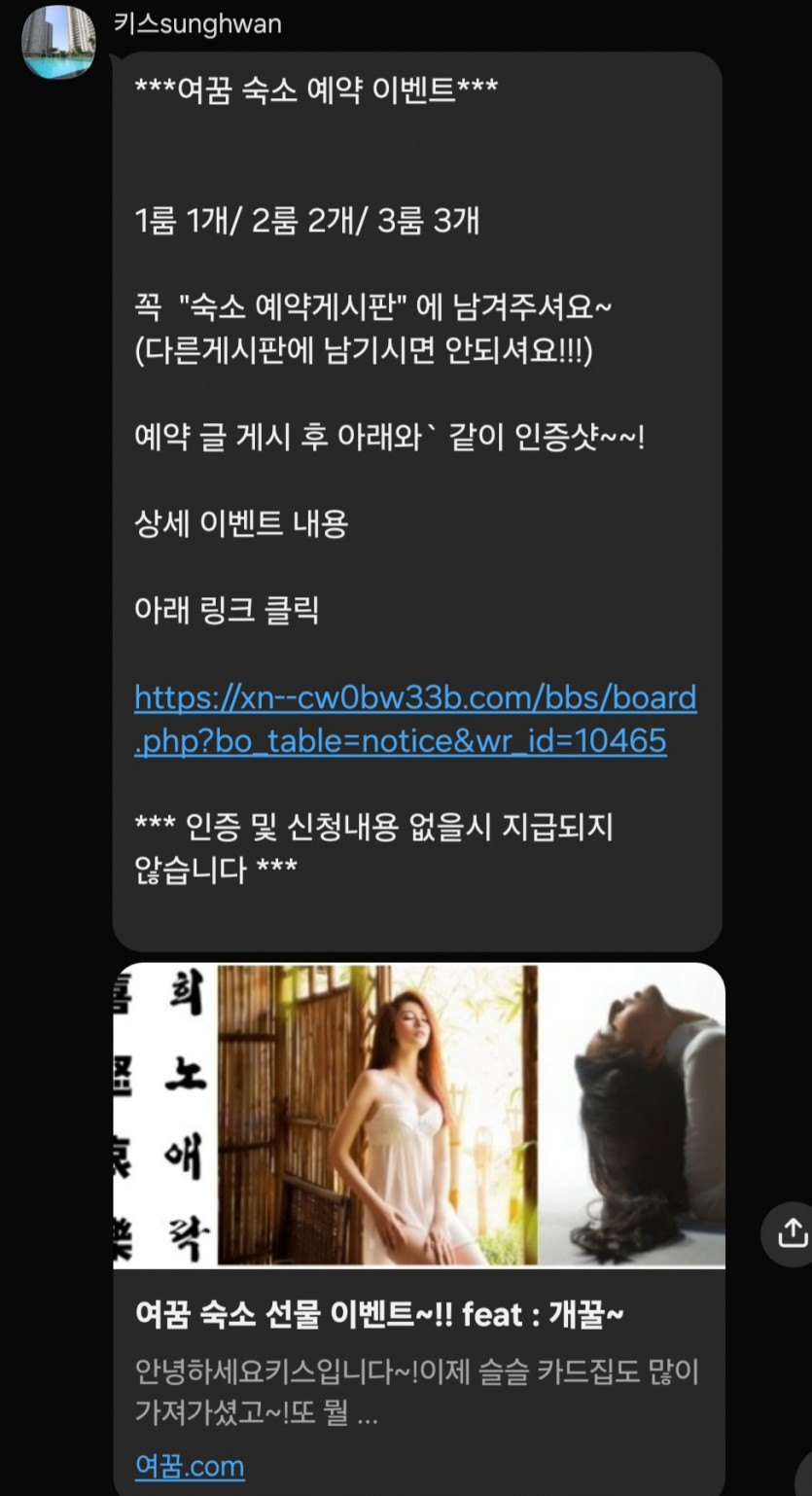This screenshot has height=1496, width=812.
Task: Share the link preview
Action: [x=789, y=1232]
